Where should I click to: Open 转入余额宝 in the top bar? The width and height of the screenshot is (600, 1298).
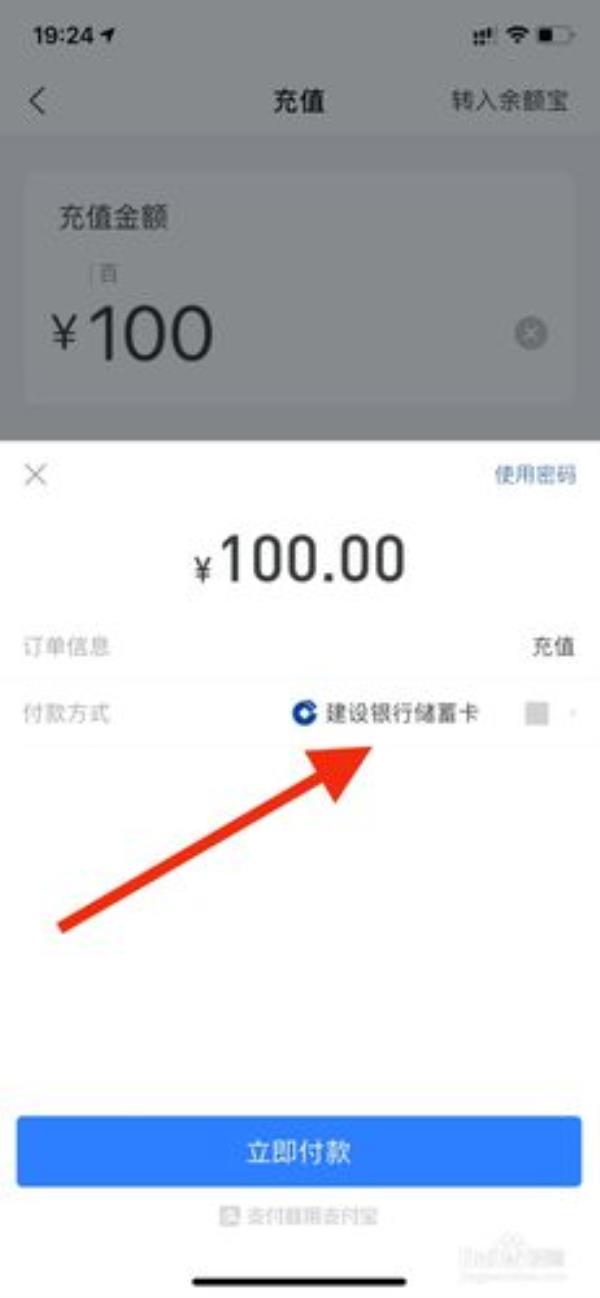click(x=509, y=101)
